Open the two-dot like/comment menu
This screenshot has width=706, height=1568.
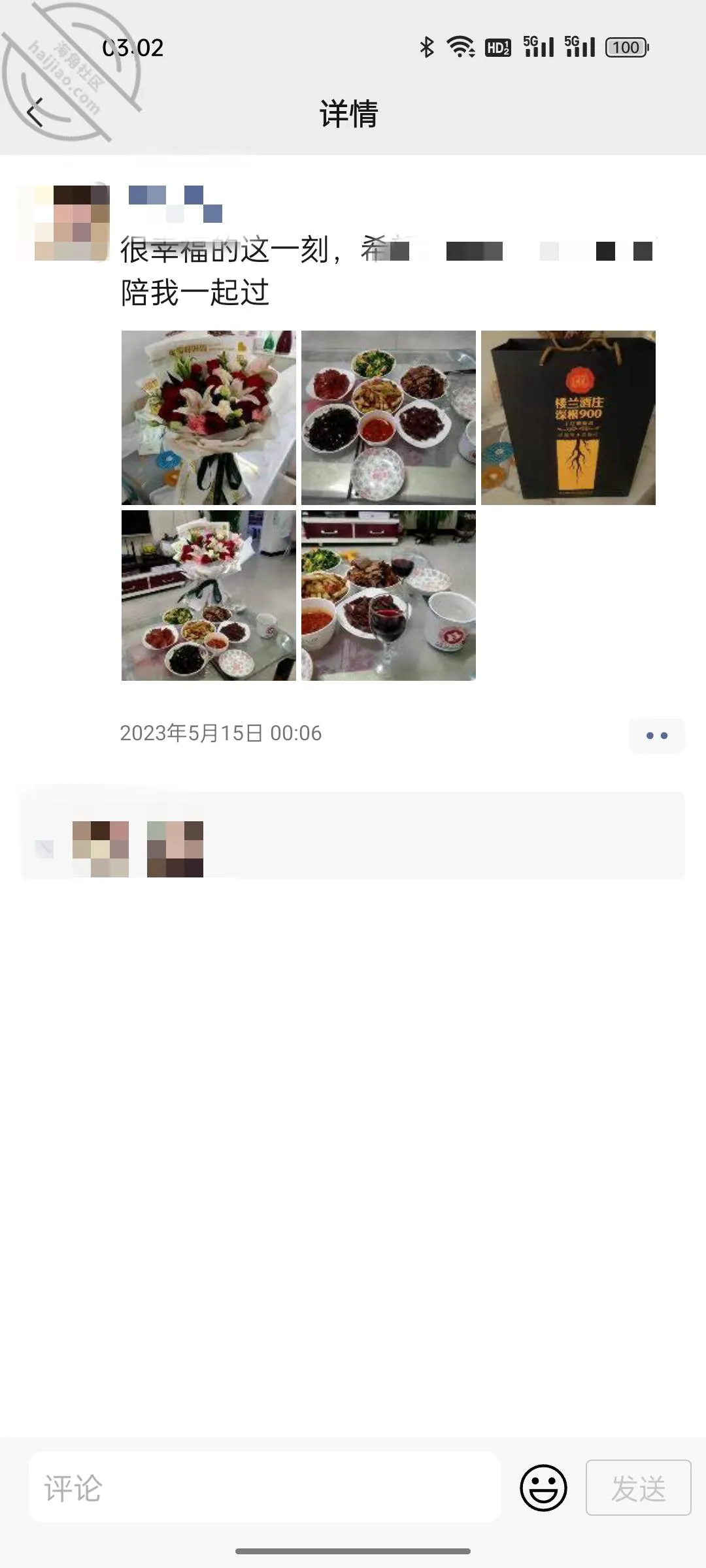(x=656, y=736)
